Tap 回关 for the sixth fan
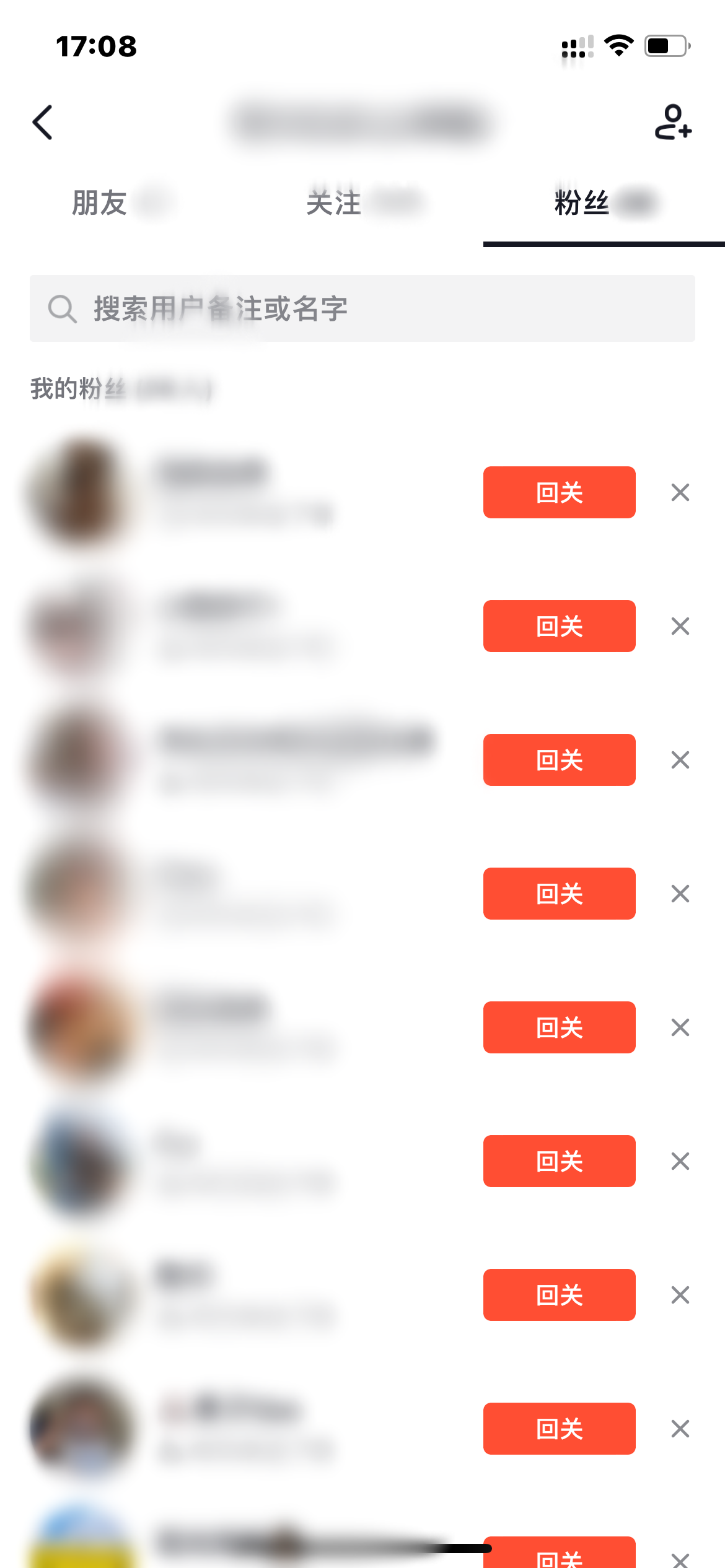725x1568 pixels. (x=558, y=1161)
